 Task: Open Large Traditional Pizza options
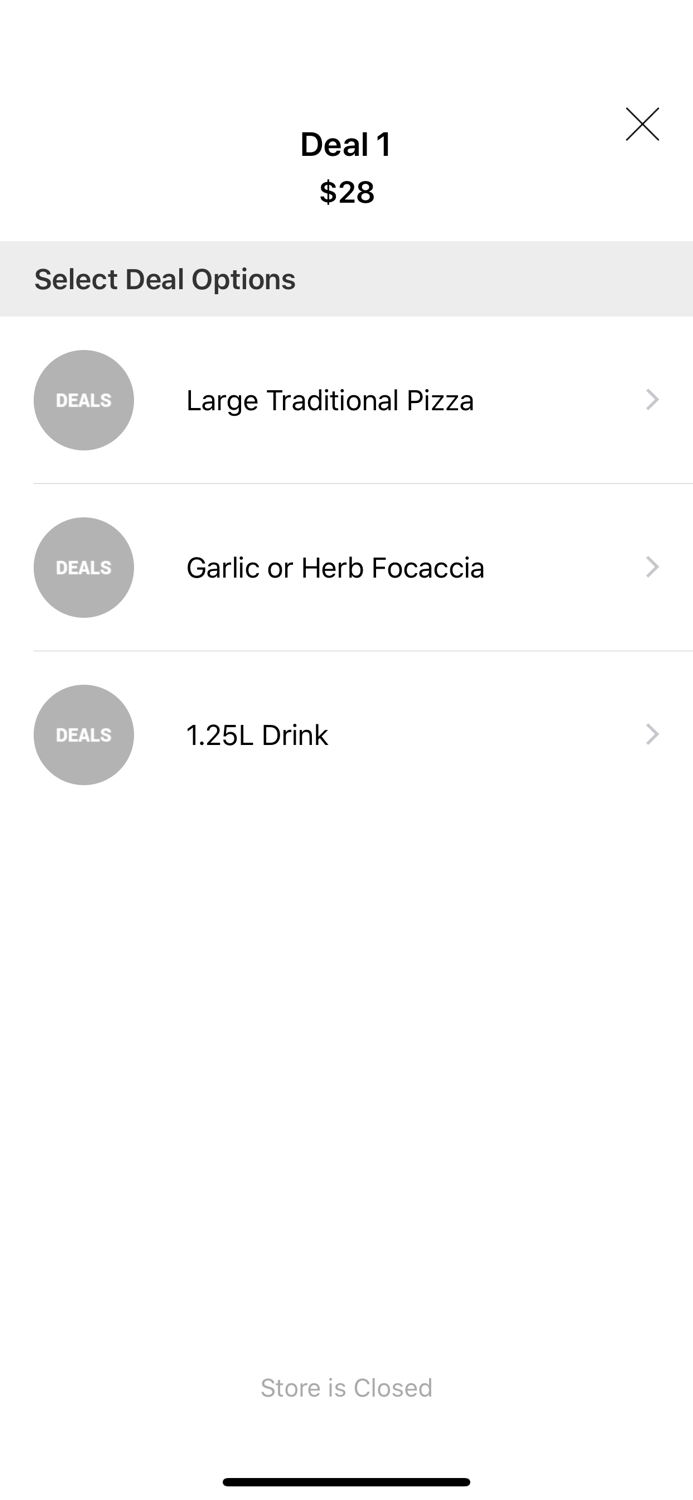346,400
